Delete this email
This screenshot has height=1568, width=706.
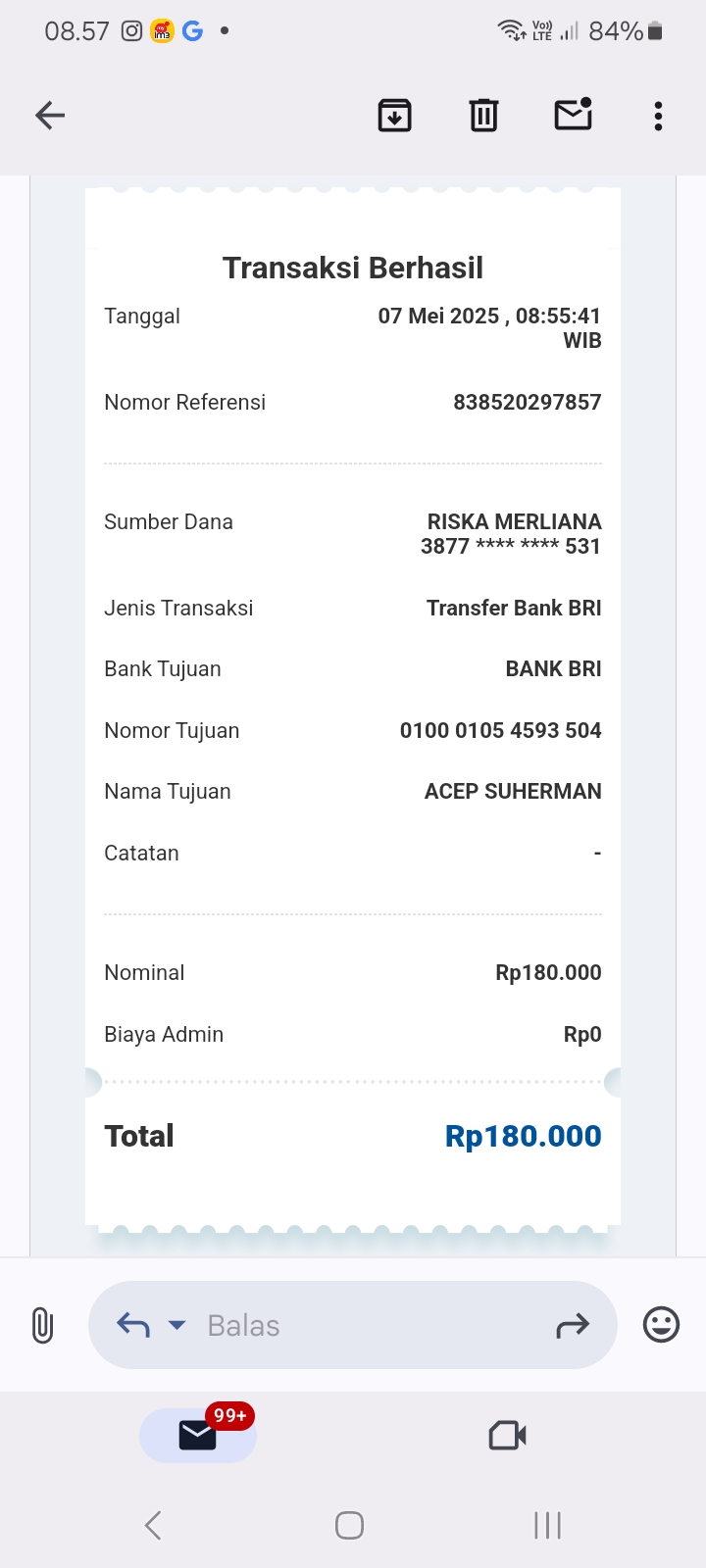(483, 116)
